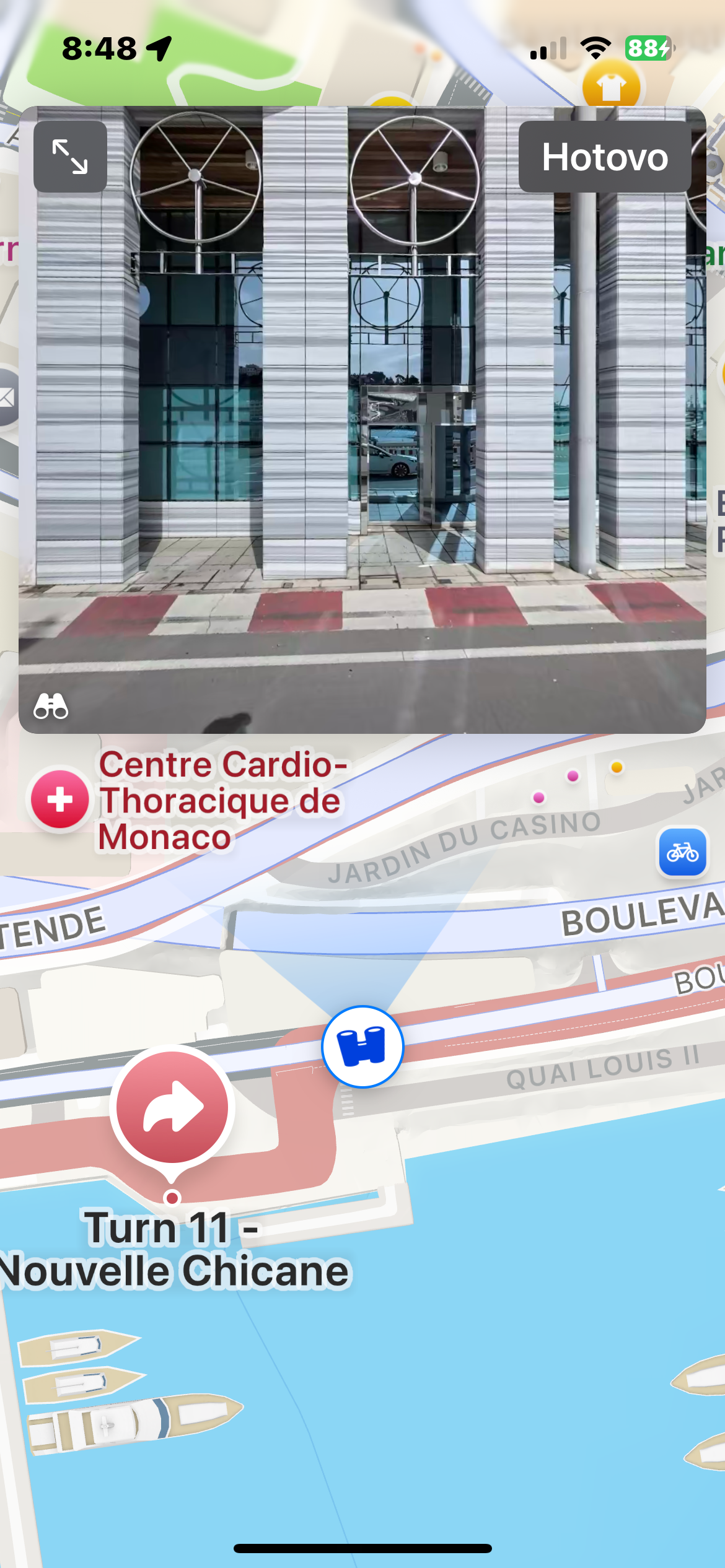Viewport: 725px width, 1568px height.
Task: Select the Turn 11 - Nouvelle Chicane pin
Action: click(172, 1108)
